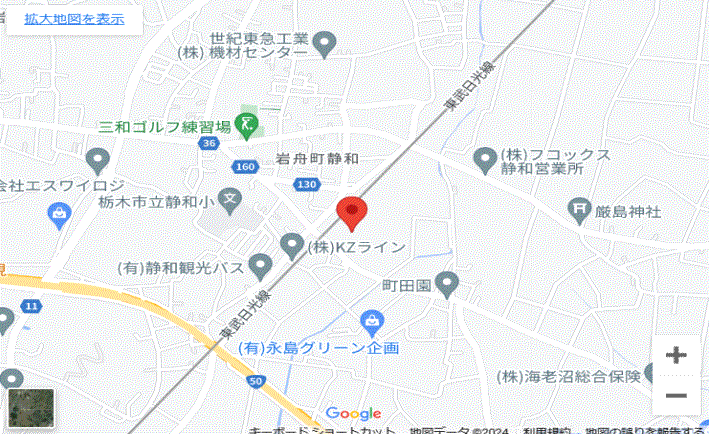709x434 pixels.
Task: Select the (有)永島グリーン企画 shop marker
Action: tap(372, 323)
